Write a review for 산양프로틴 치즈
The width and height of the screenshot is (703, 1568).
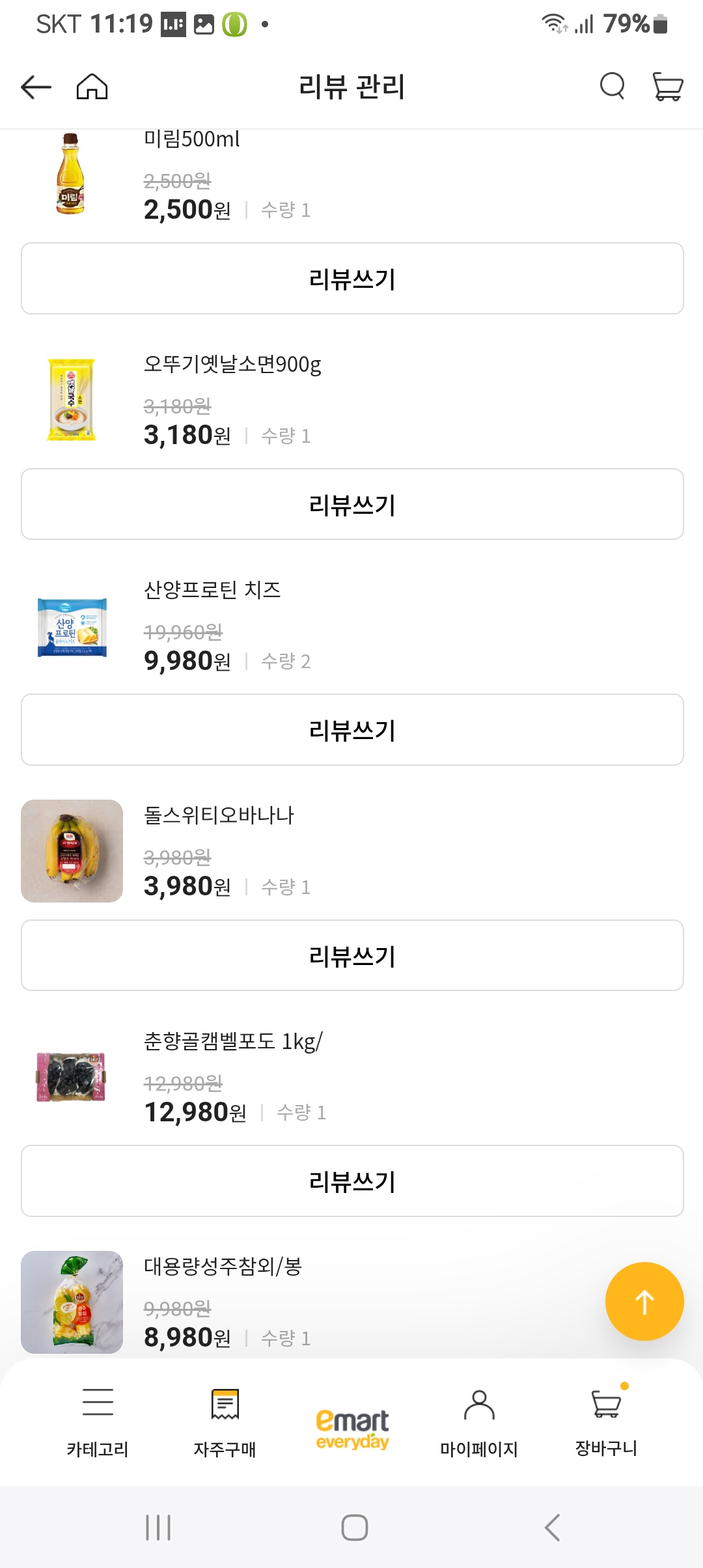pos(351,729)
